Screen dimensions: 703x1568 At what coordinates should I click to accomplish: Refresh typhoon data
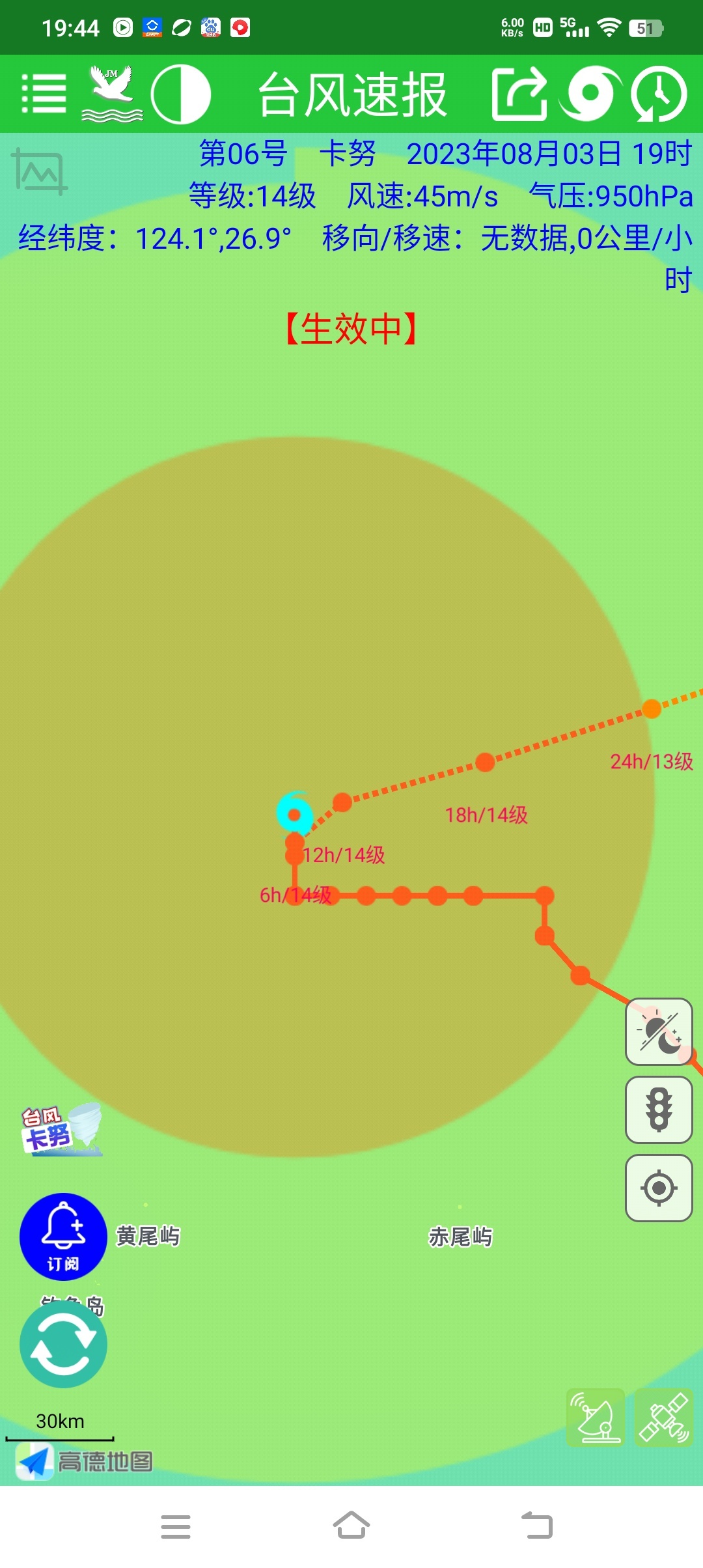click(63, 1344)
